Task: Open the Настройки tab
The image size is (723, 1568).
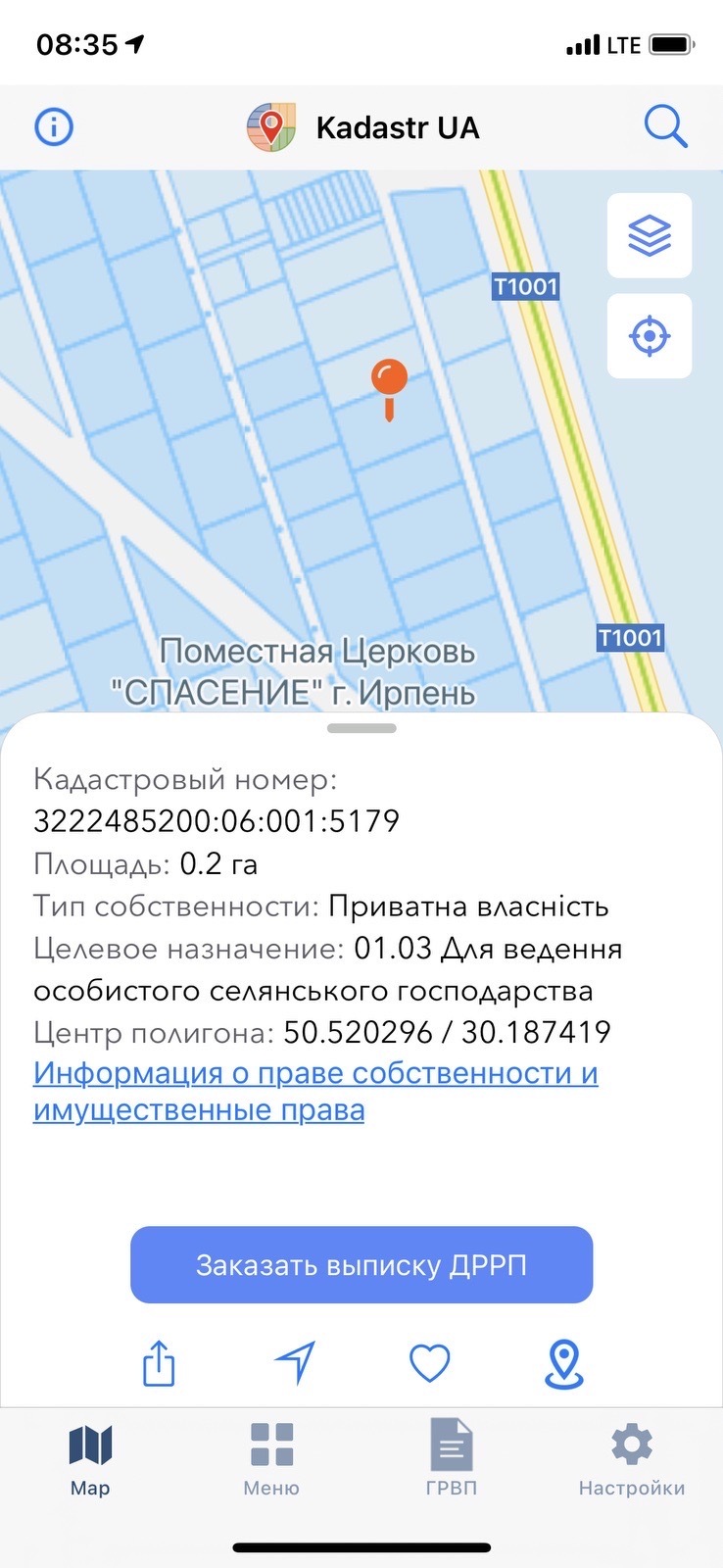Action: pos(632,1460)
